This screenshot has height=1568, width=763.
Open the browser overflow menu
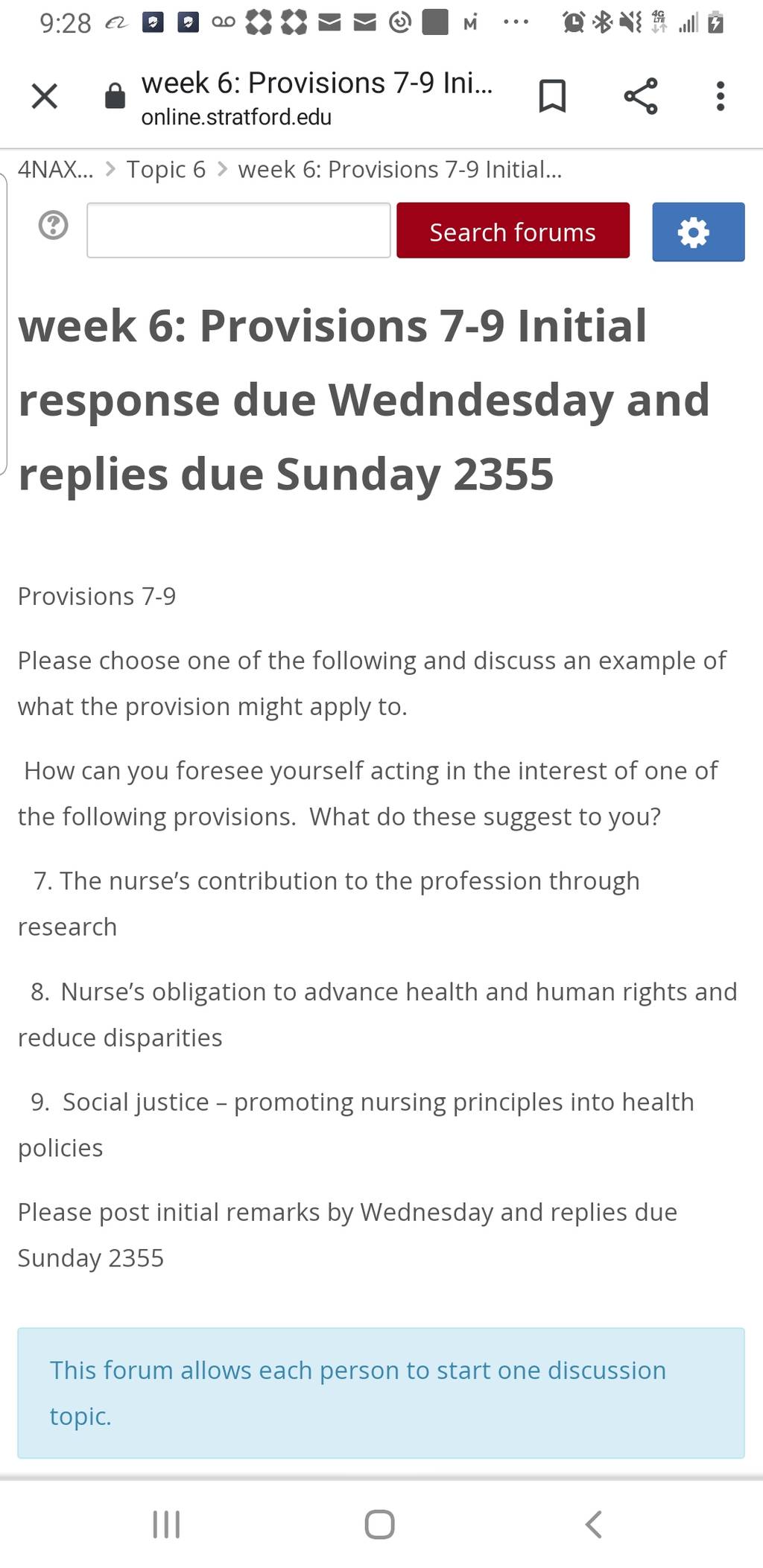(x=720, y=96)
